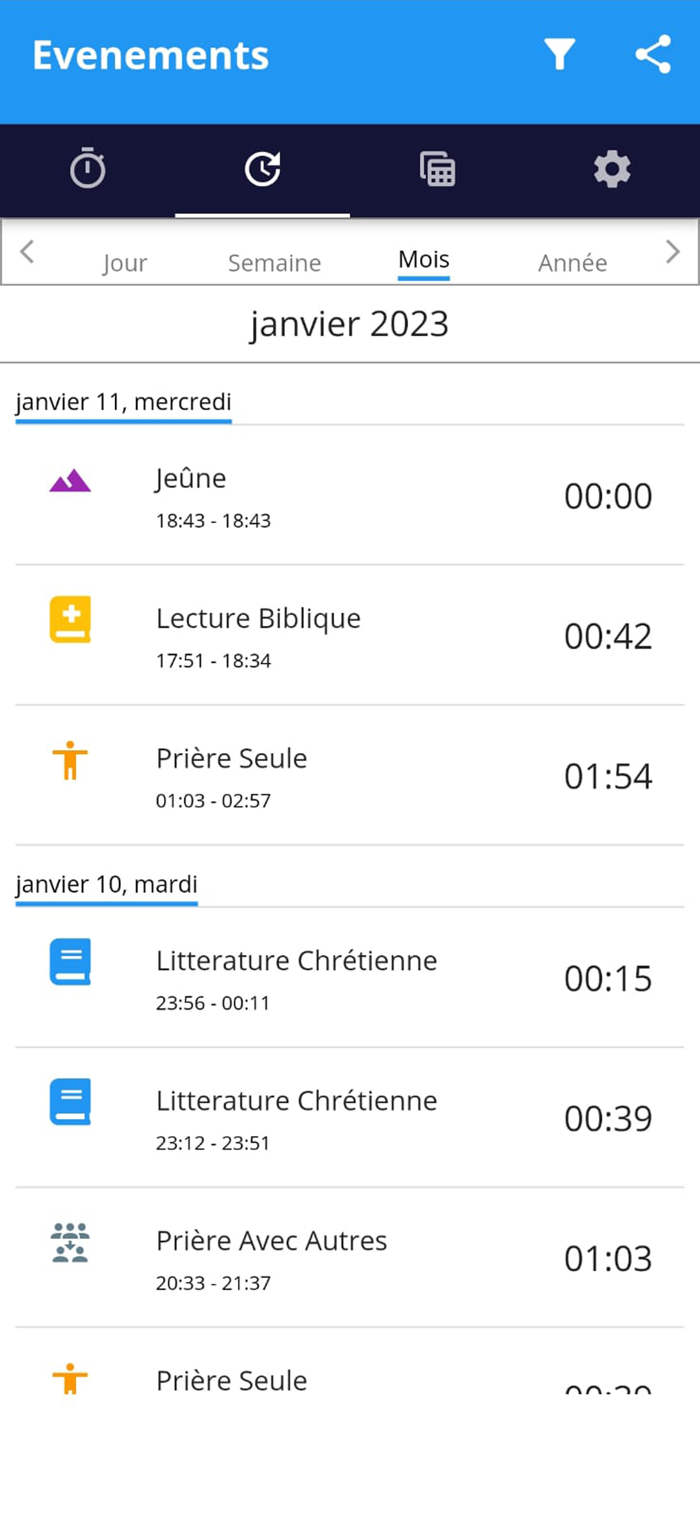Screen dimensions: 700x1515
Task: Switch to the Jour view
Action: tap(125, 263)
